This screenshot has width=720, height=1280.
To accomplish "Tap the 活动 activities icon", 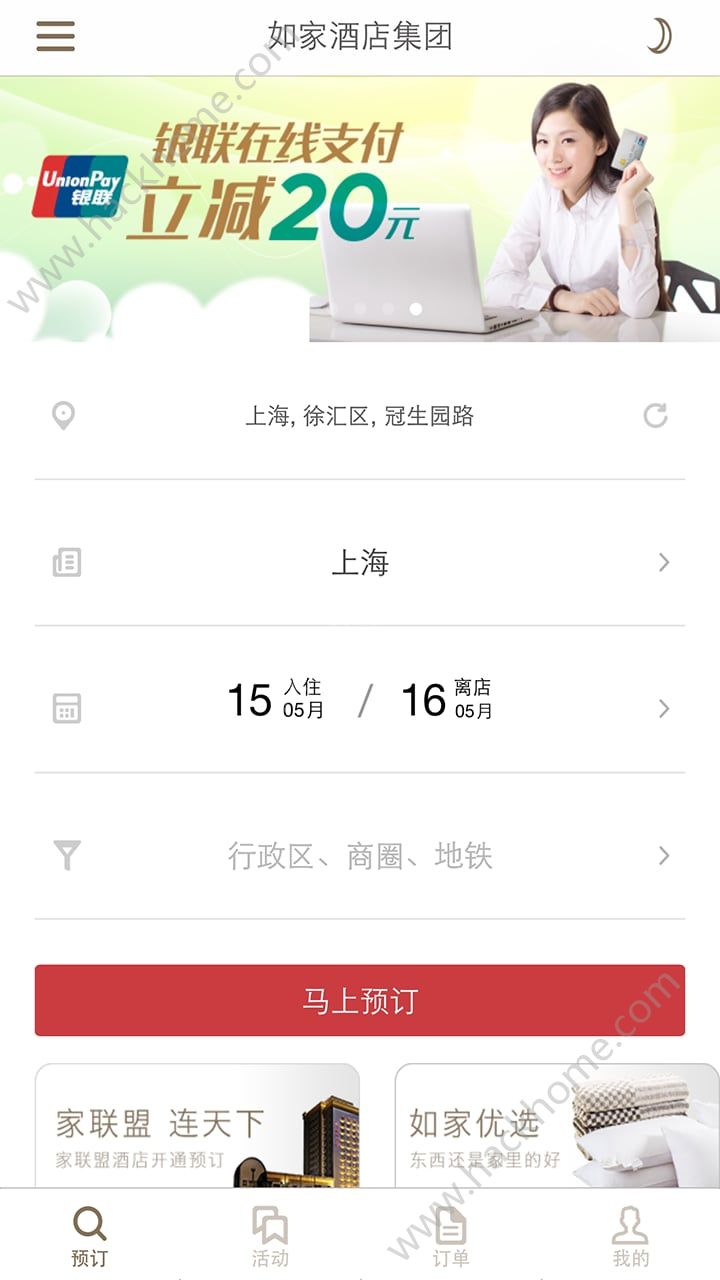I will click(270, 1232).
